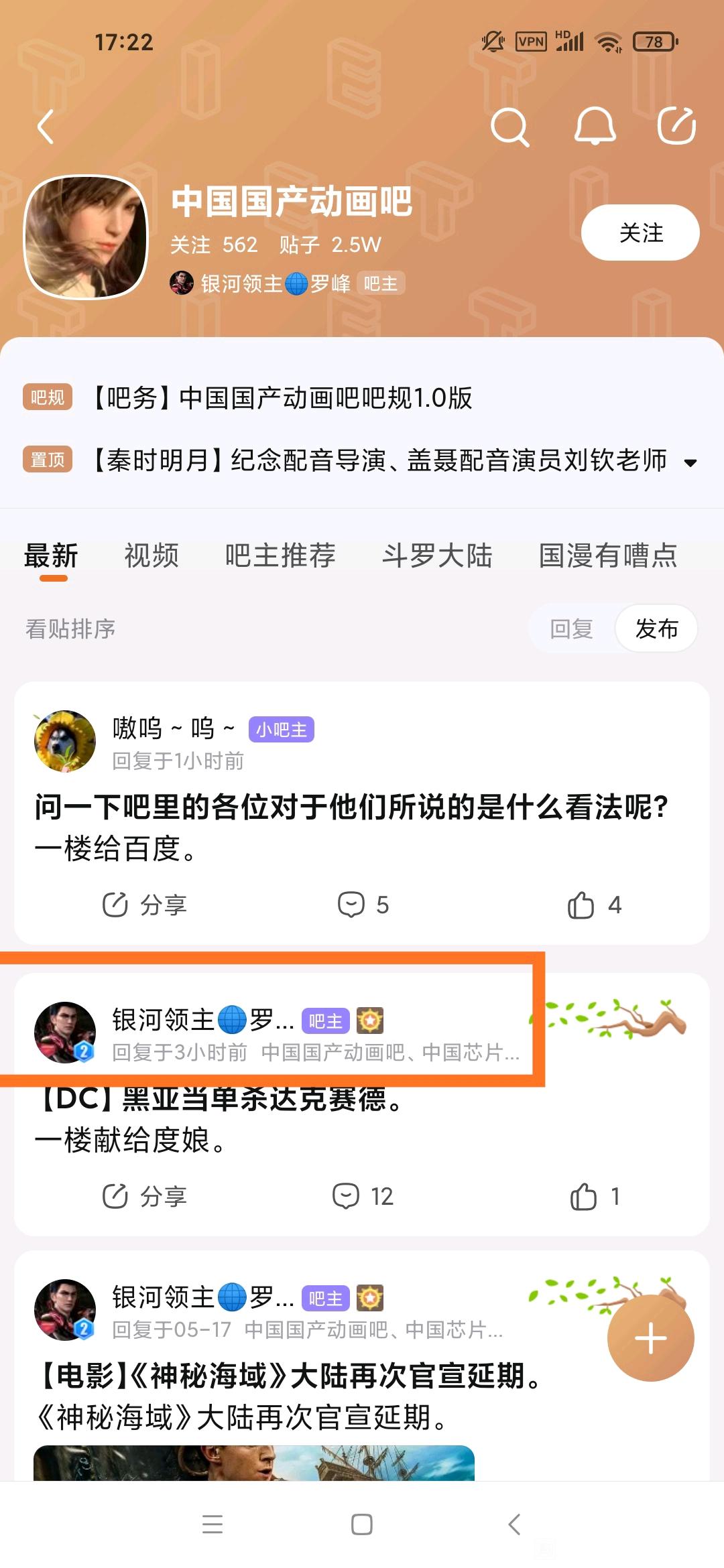
Task: Sort posts by 回复
Action: [x=571, y=629]
